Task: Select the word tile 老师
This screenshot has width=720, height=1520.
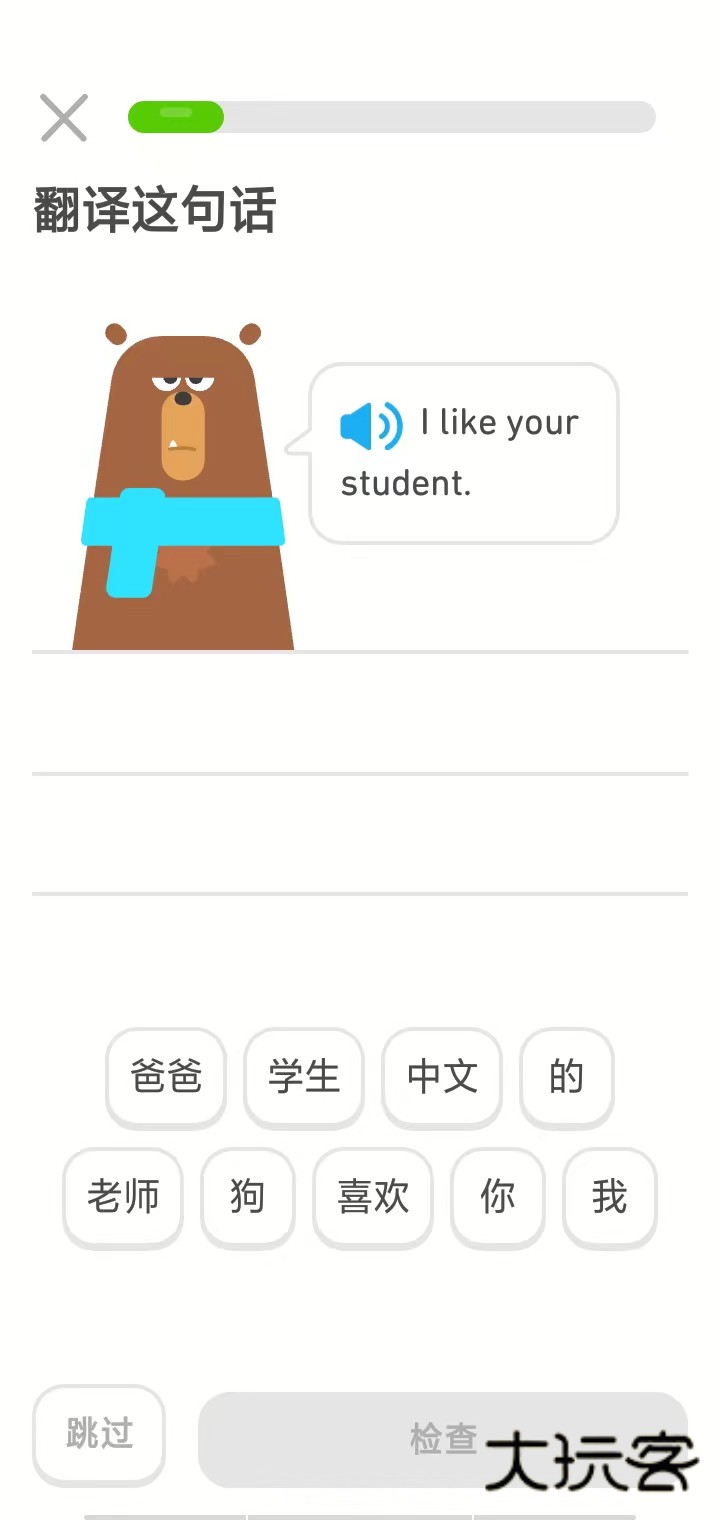Action: [x=122, y=1197]
